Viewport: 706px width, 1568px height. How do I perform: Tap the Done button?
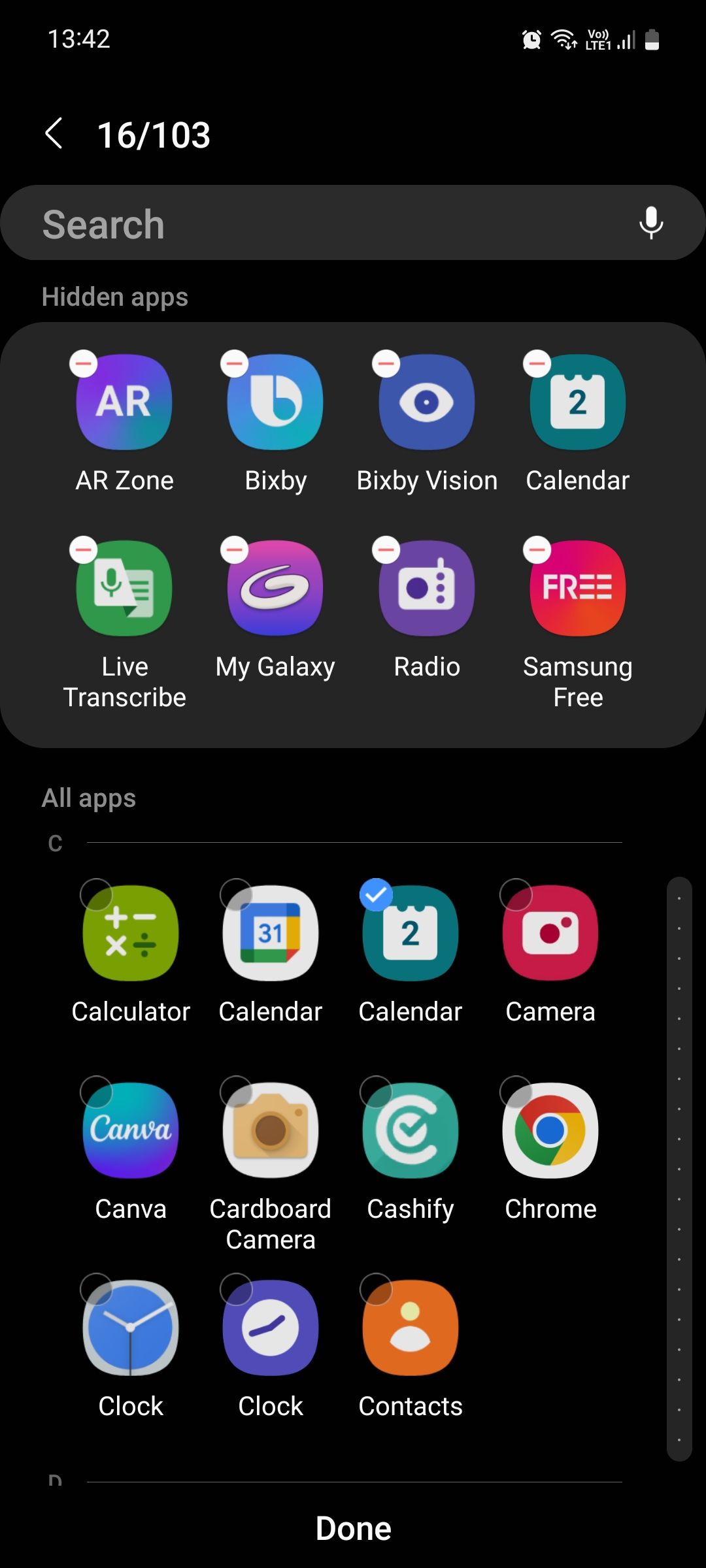click(x=353, y=1527)
